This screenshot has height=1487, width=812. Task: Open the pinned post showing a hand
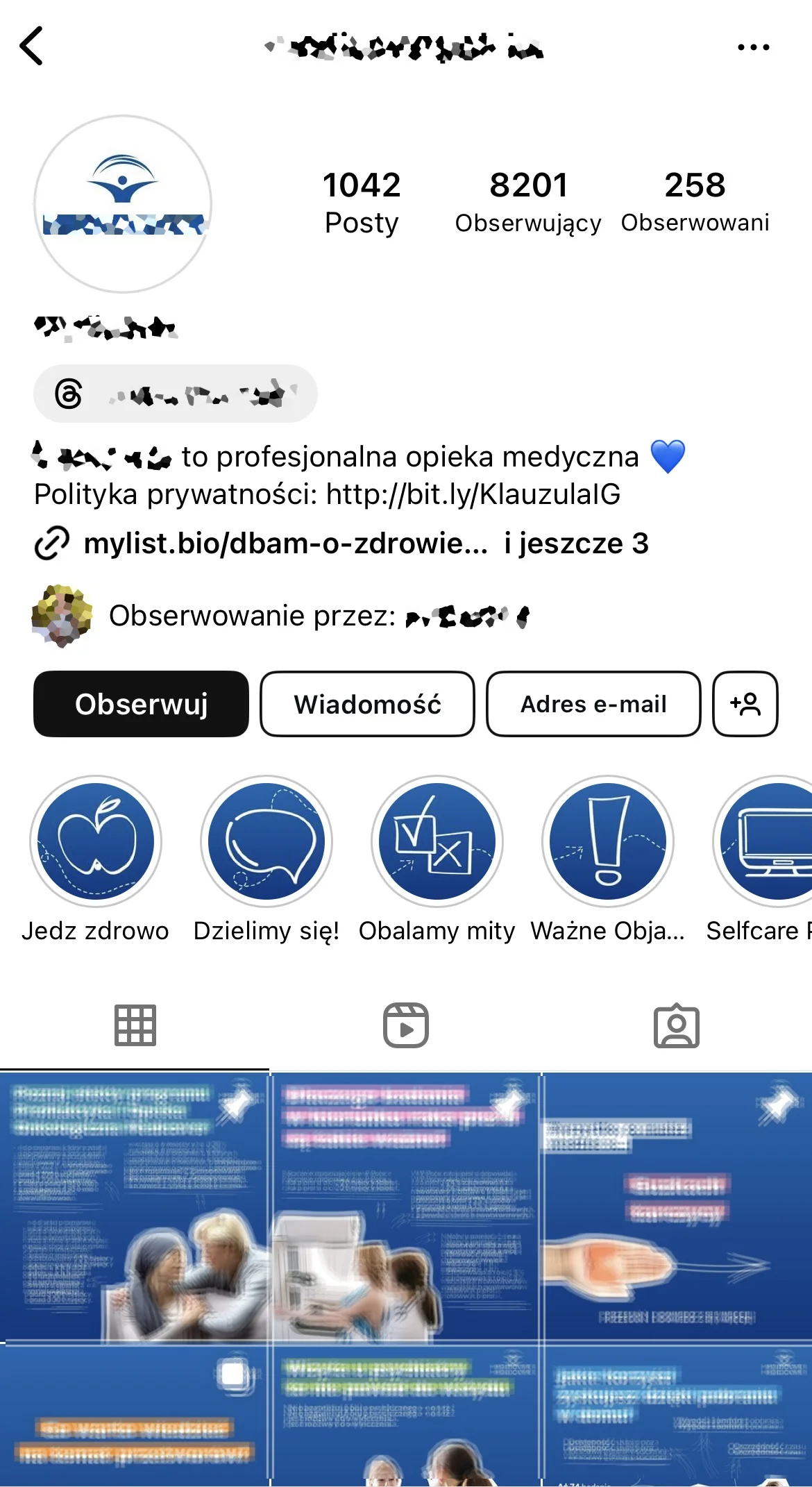(x=678, y=1207)
